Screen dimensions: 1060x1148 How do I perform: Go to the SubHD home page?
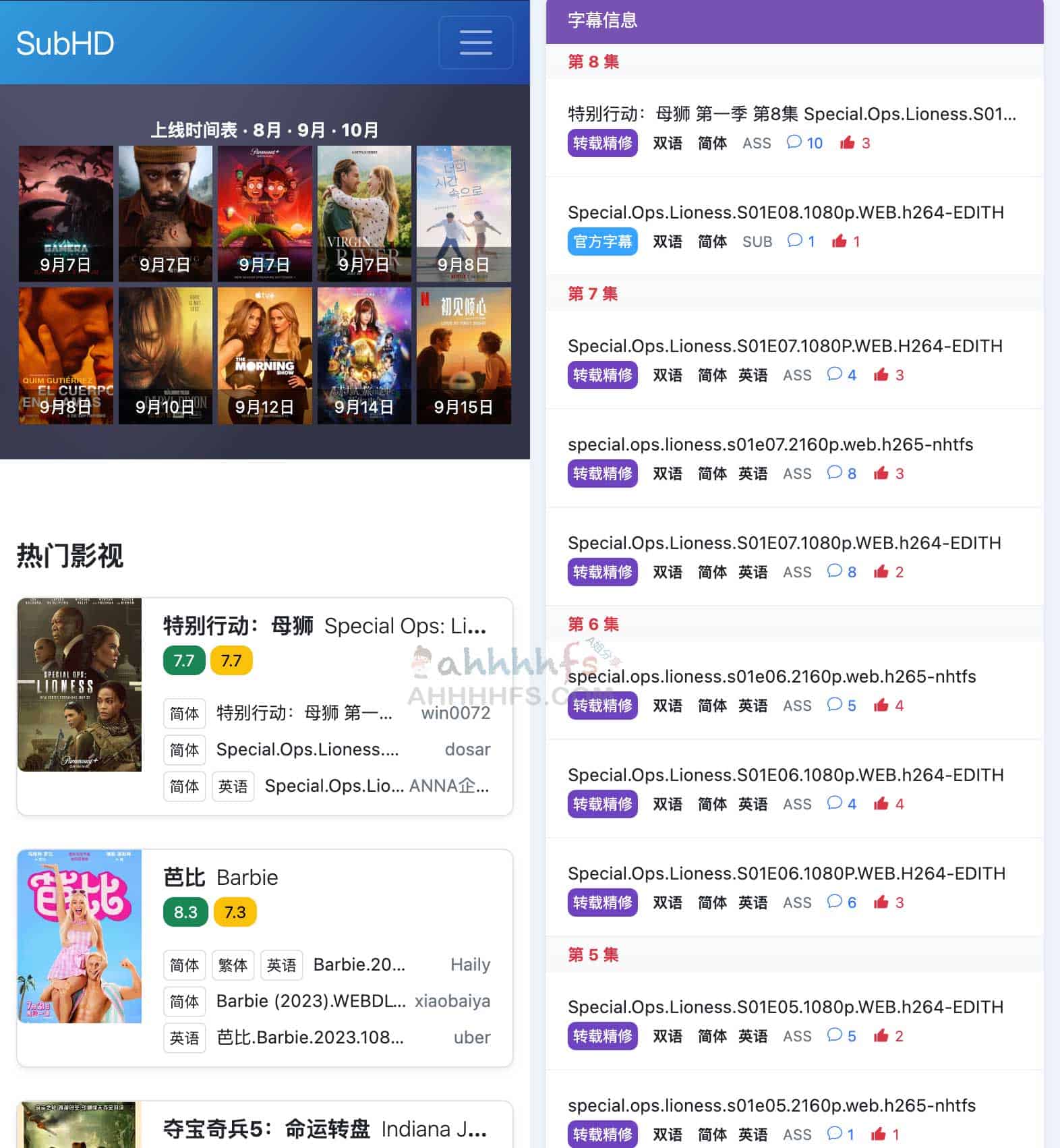[x=65, y=44]
